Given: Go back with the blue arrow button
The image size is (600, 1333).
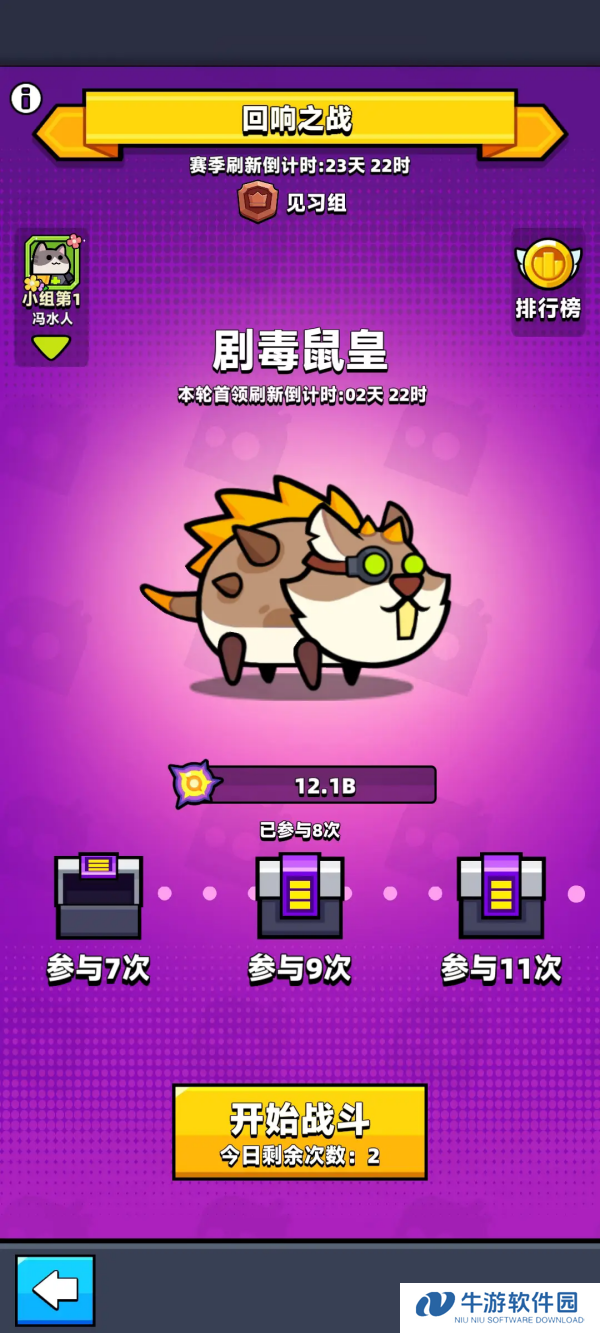Looking at the screenshot, I should (x=55, y=1291).
